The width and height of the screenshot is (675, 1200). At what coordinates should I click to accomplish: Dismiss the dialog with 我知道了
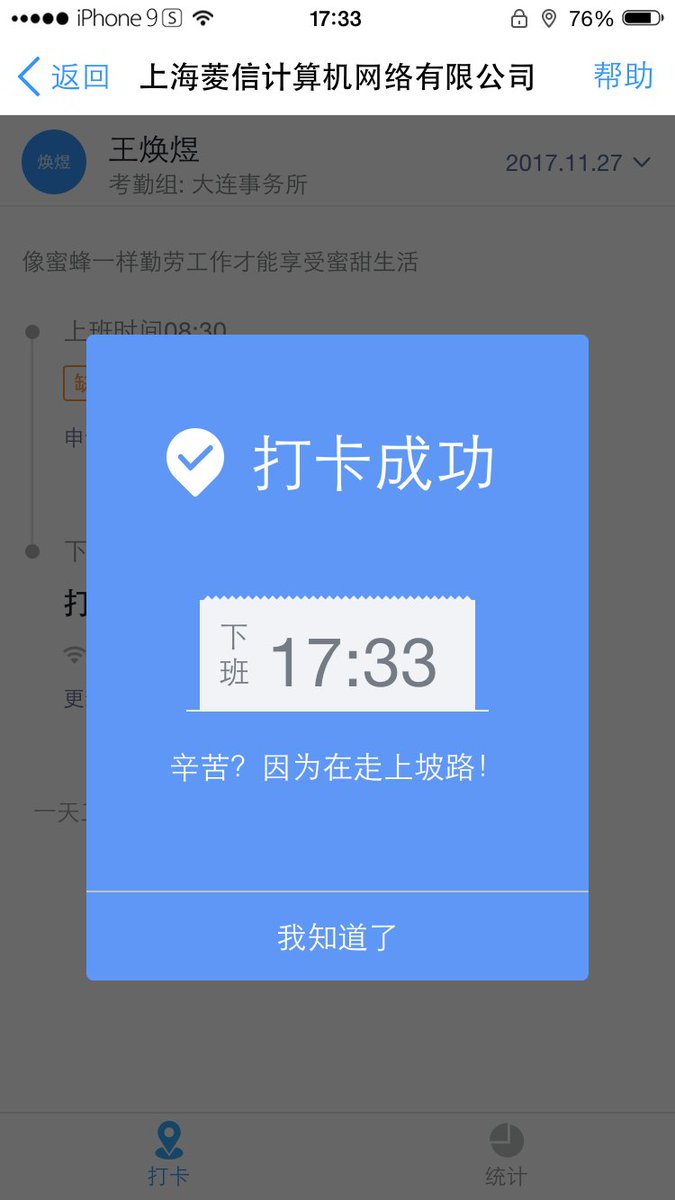point(337,936)
